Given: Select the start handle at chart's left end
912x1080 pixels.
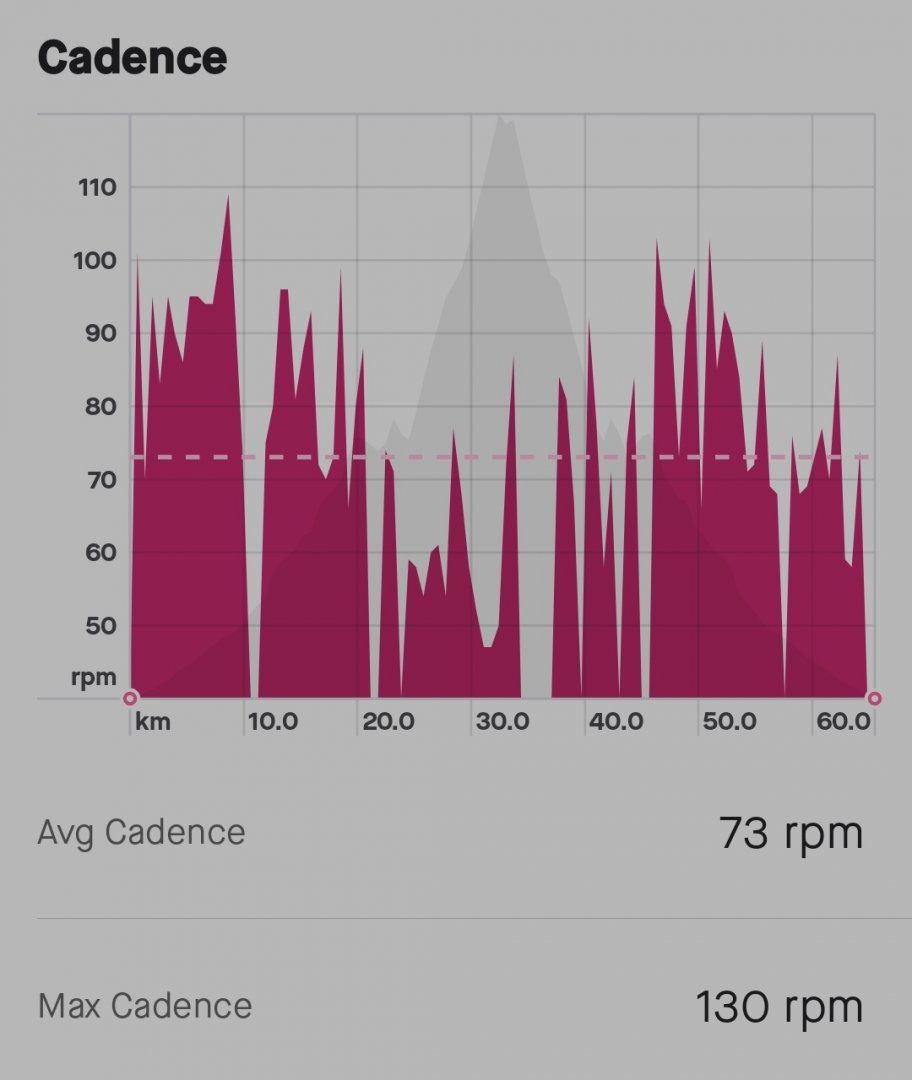Looking at the screenshot, I should pos(130,698).
